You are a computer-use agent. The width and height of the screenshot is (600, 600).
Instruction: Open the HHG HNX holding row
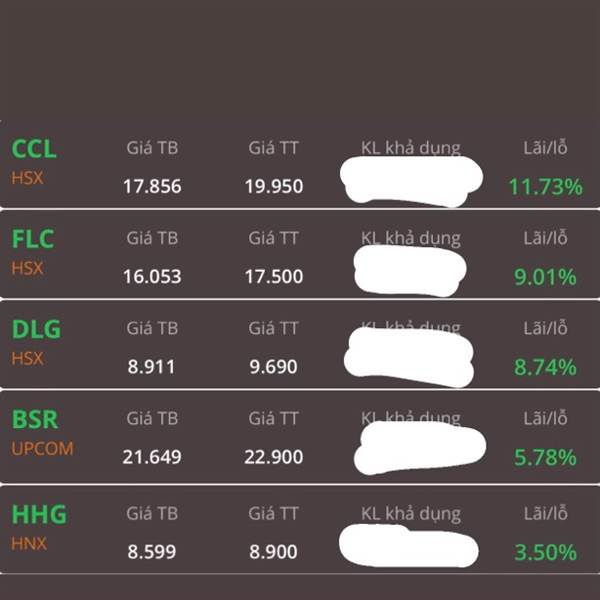click(x=39, y=515)
